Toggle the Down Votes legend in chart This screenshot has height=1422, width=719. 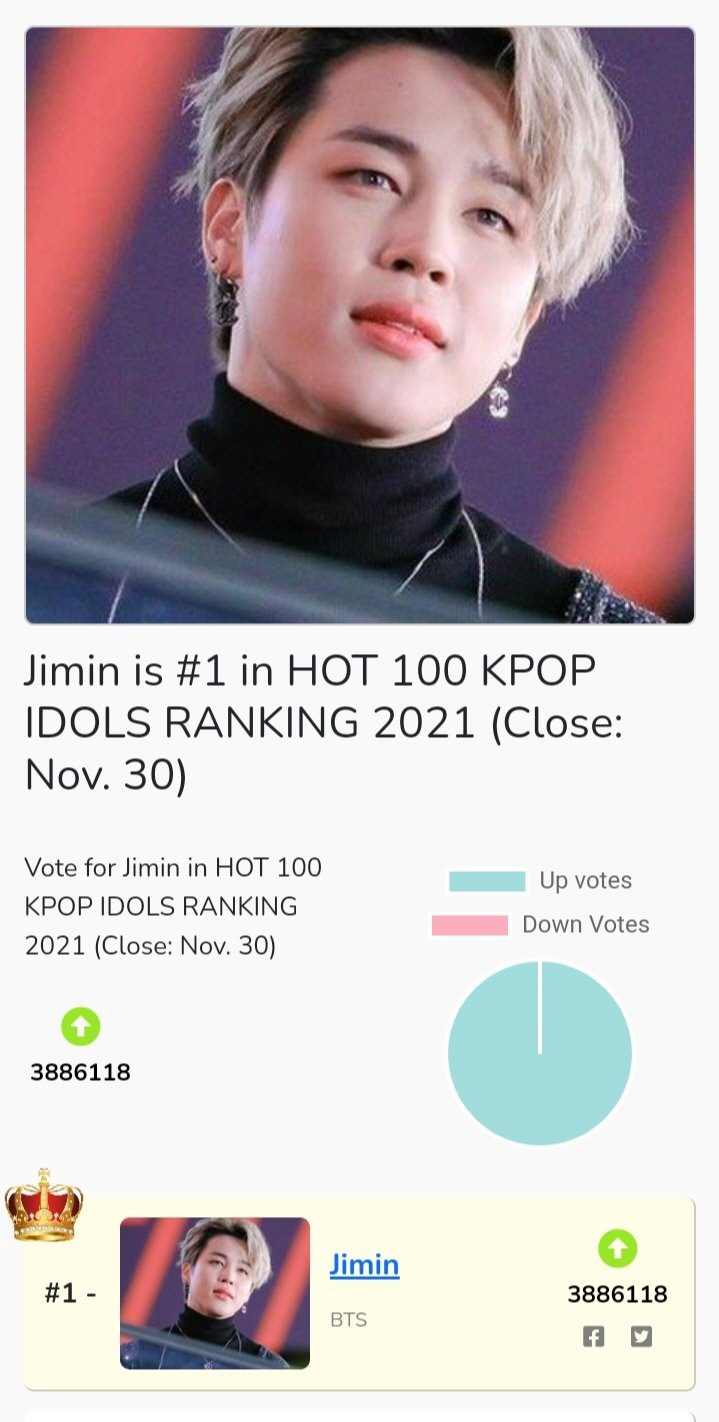540,925
